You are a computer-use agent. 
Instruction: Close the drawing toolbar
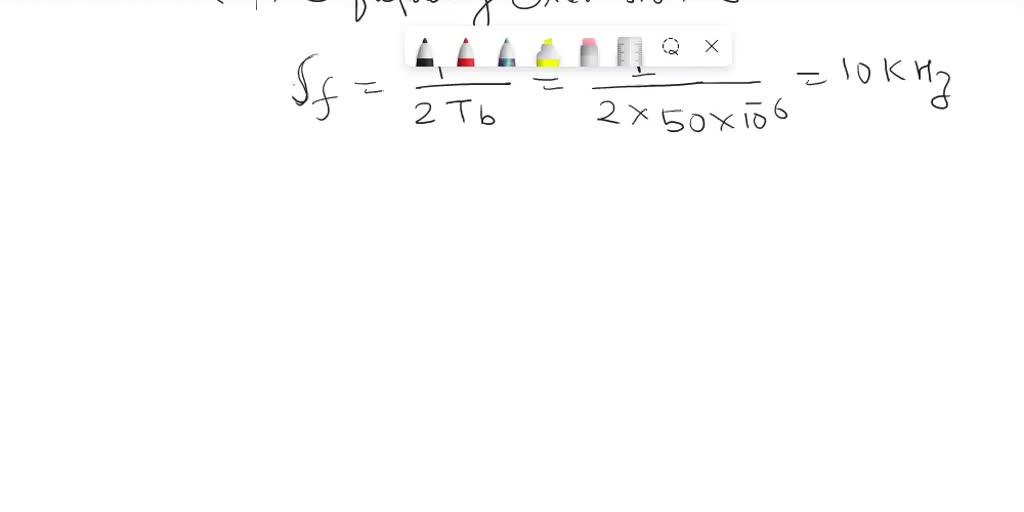point(712,47)
